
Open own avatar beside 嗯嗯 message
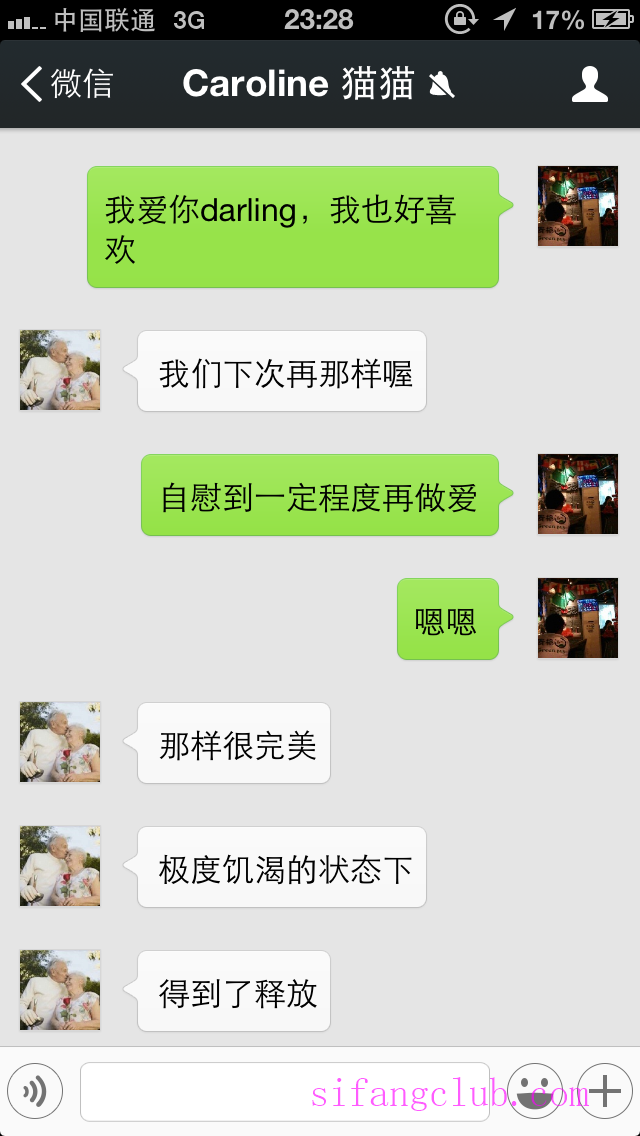[578, 618]
